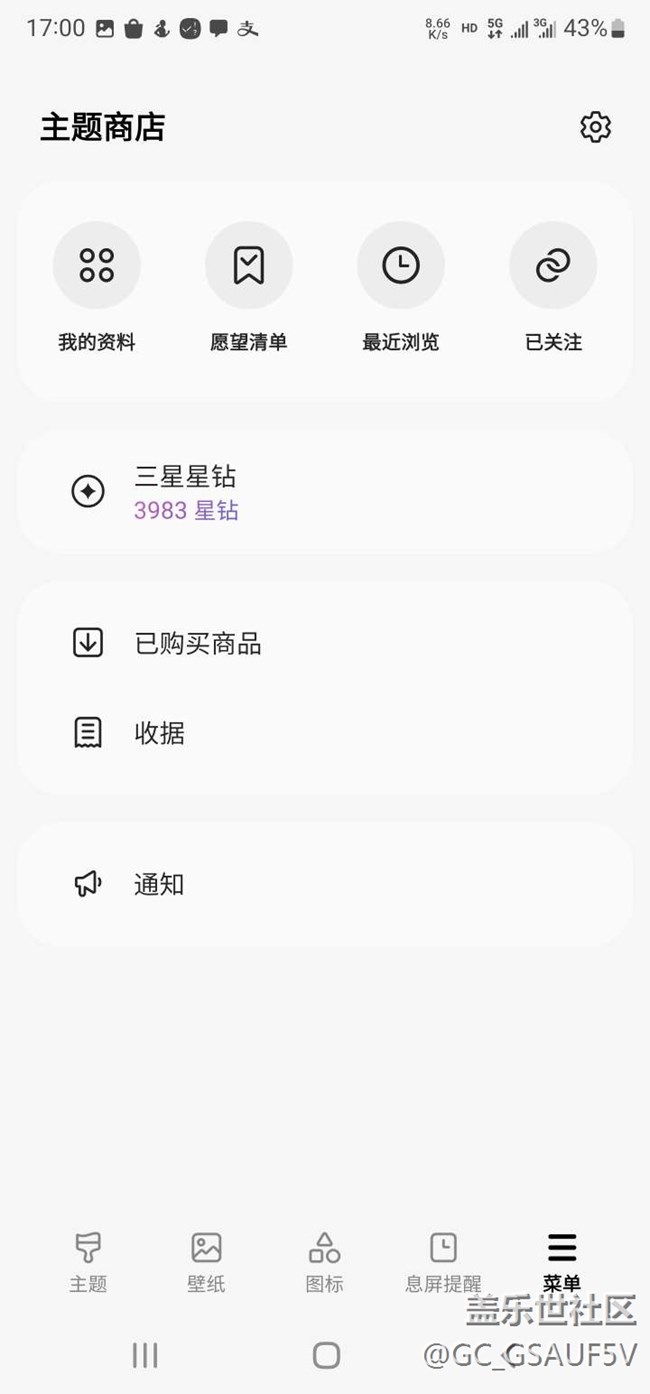Screen dimensions: 650x1394
Task: Open 已购买商品 purchased items
Action: coord(325,643)
